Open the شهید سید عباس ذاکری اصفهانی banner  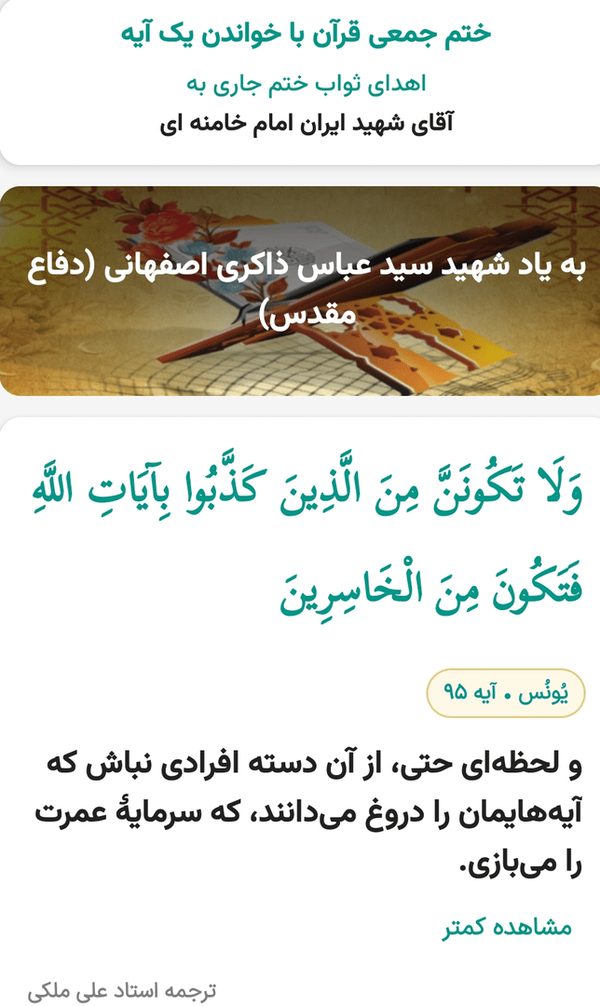point(300,291)
